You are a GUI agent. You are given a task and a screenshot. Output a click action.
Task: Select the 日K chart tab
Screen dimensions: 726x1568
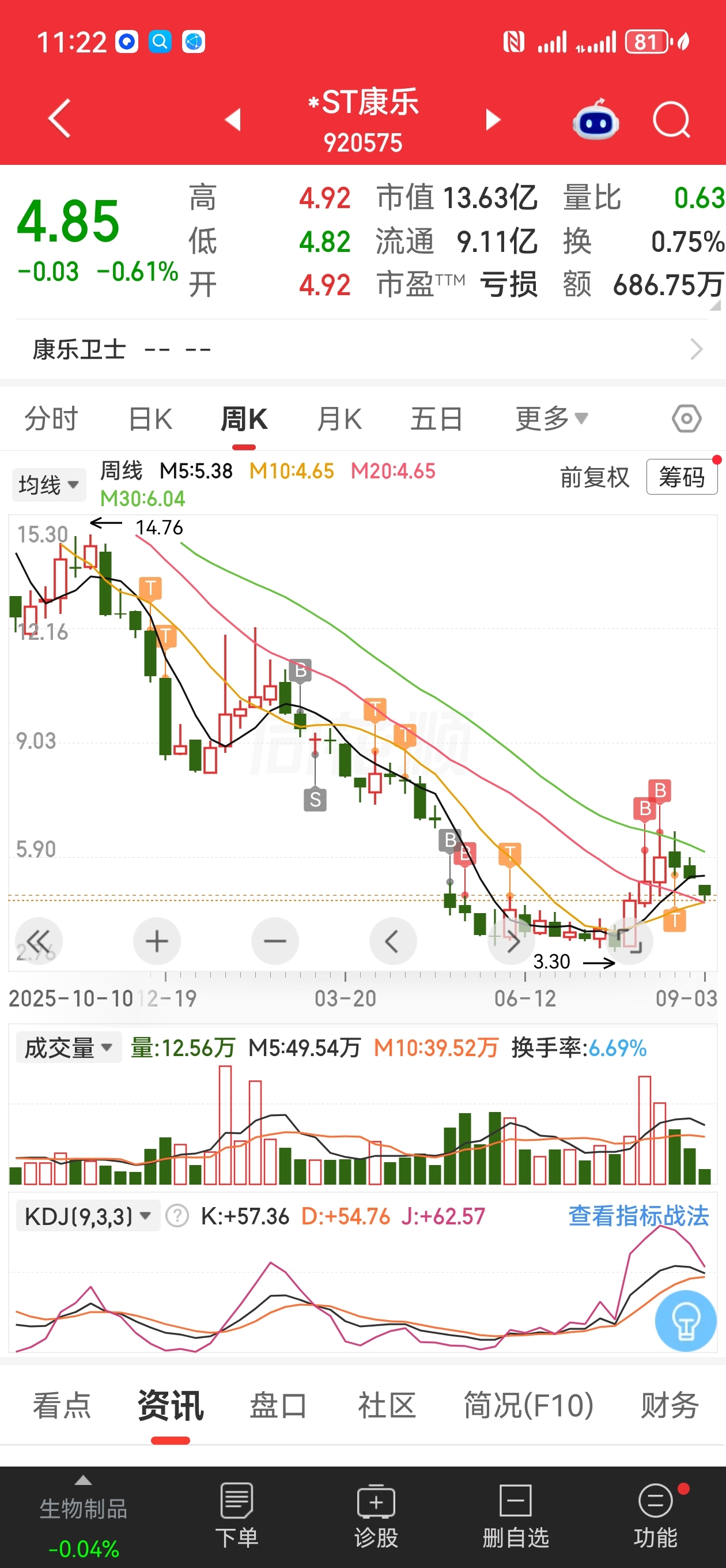pyautogui.click(x=150, y=419)
